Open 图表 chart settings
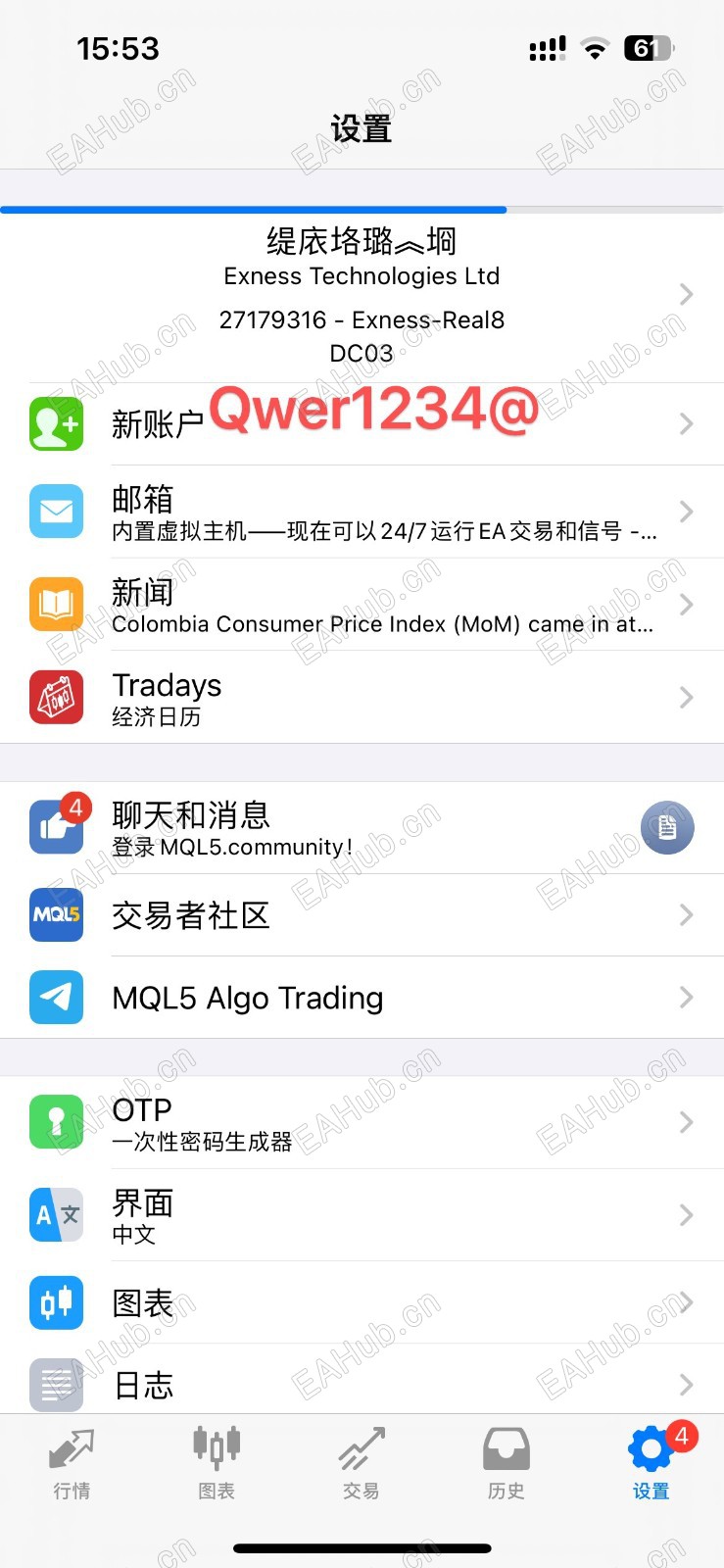Image resolution: width=724 pixels, height=1568 pixels. 362,1303
